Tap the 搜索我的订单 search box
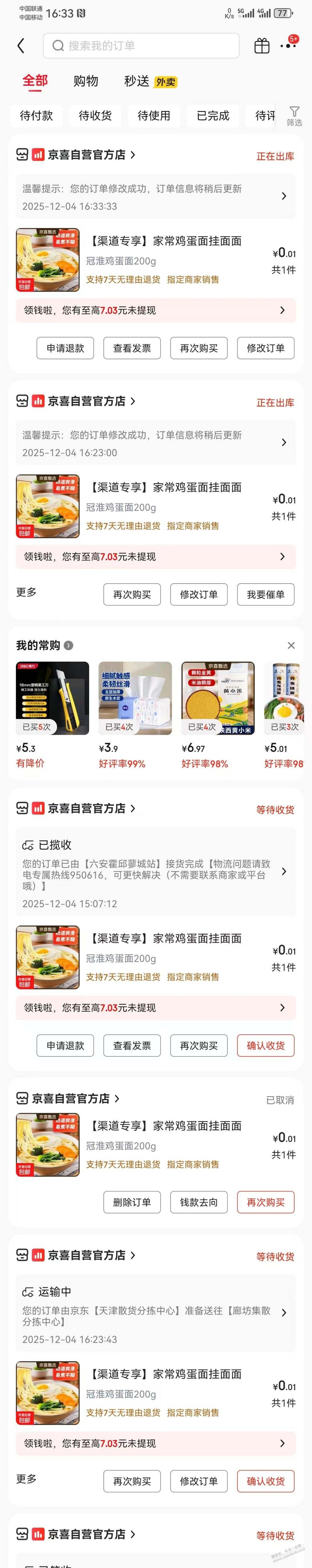 pos(141,46)
